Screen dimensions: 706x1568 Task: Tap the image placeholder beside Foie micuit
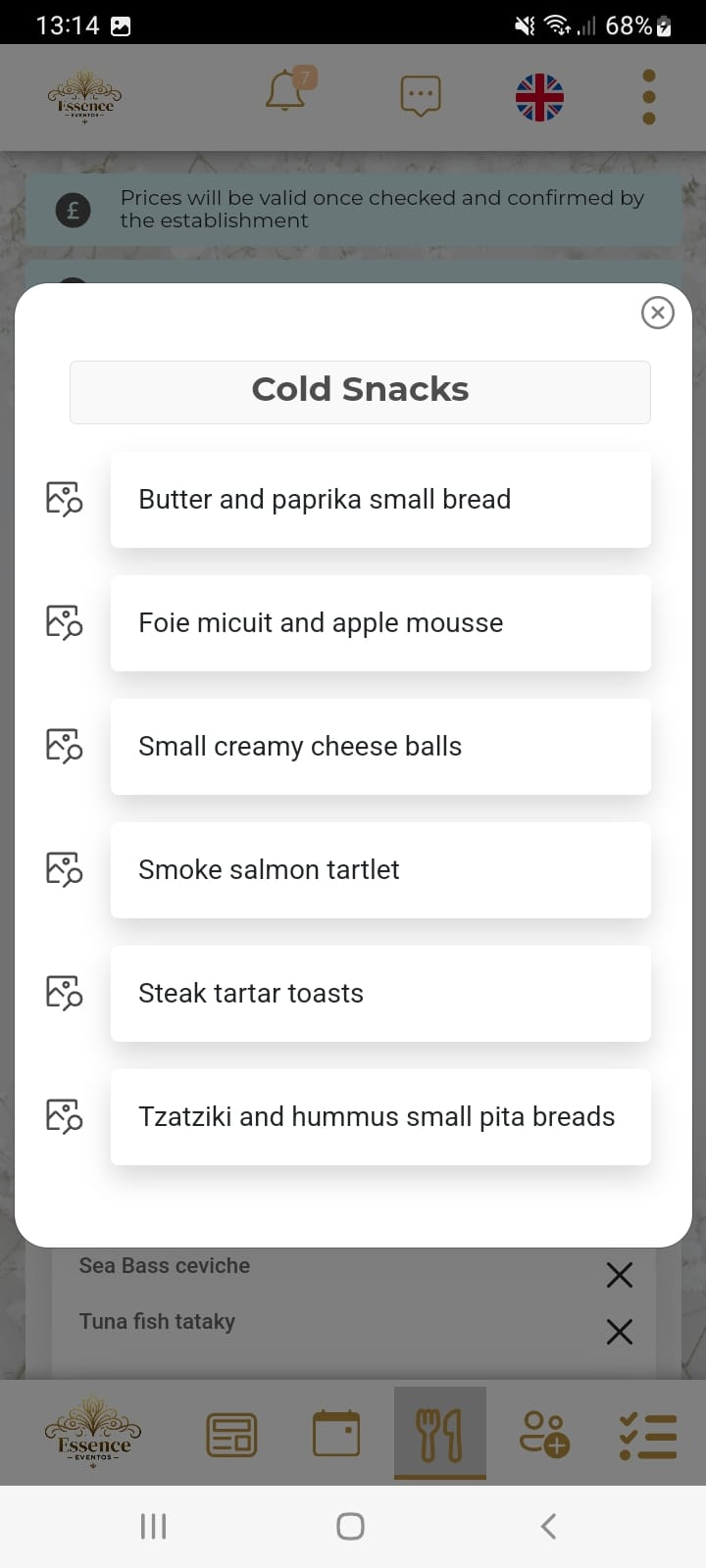[64, 622]
